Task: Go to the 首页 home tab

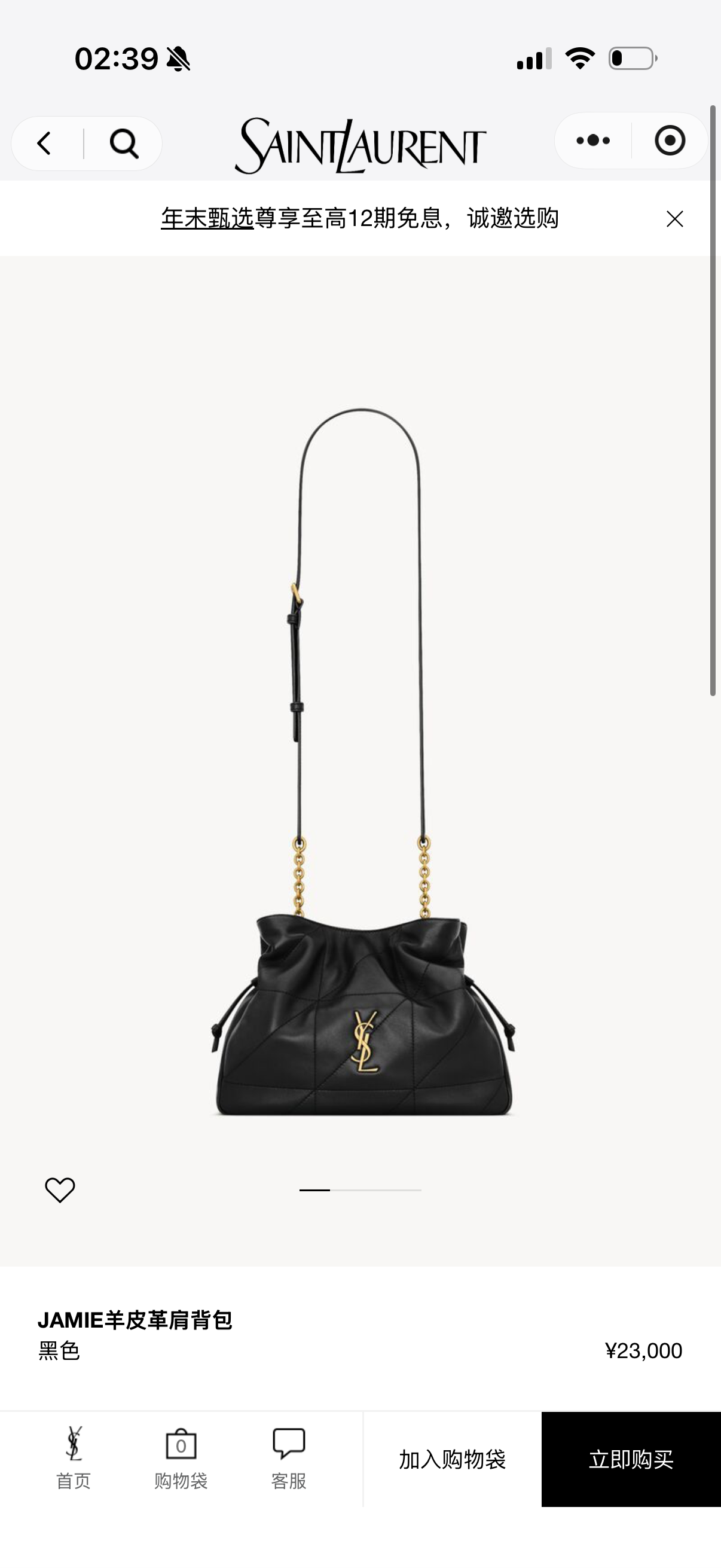Action: click(x=74, y=1459)
